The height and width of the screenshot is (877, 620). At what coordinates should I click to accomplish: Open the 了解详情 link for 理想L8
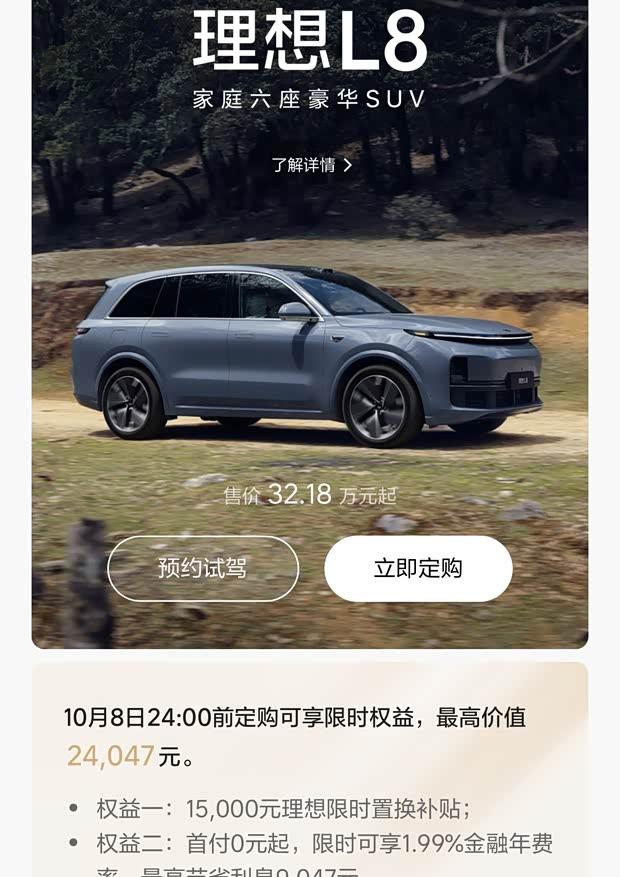[311, 165]
